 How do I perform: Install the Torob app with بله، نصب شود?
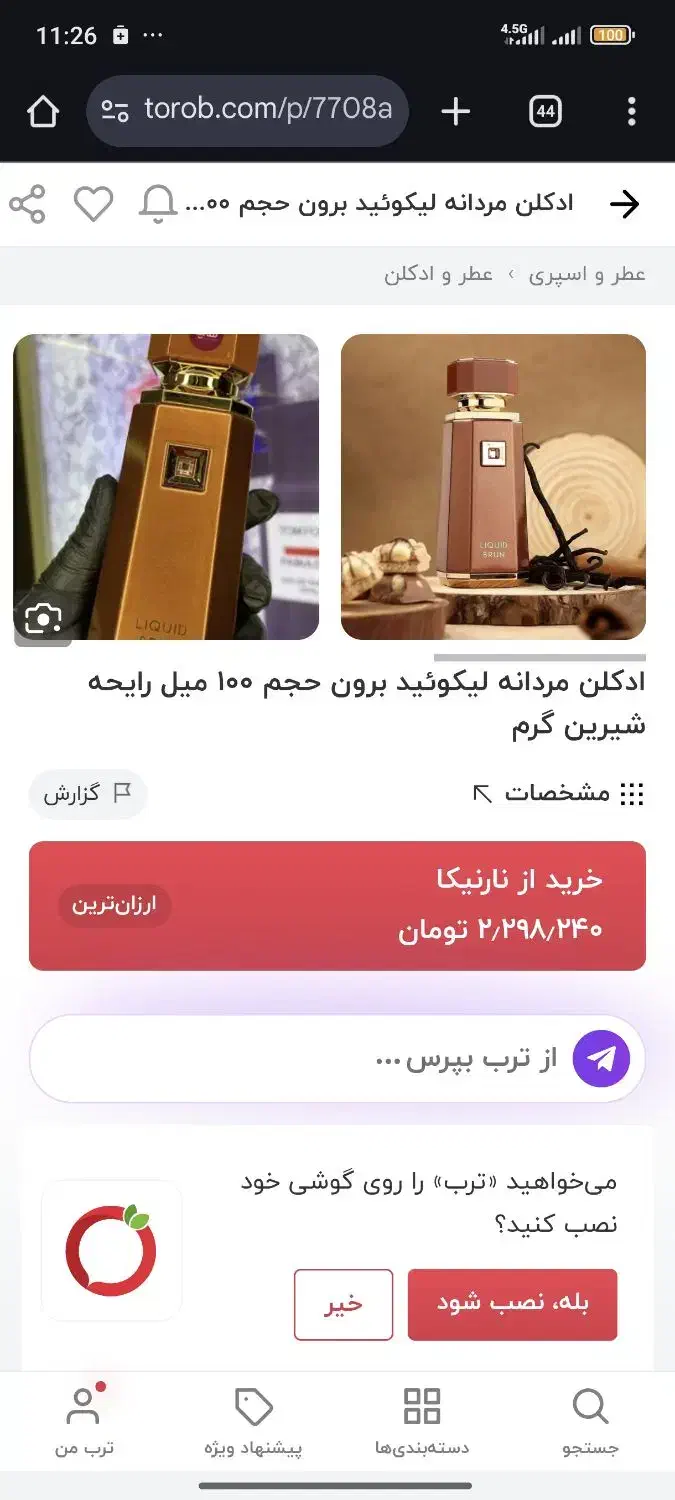coord(512,1303)
